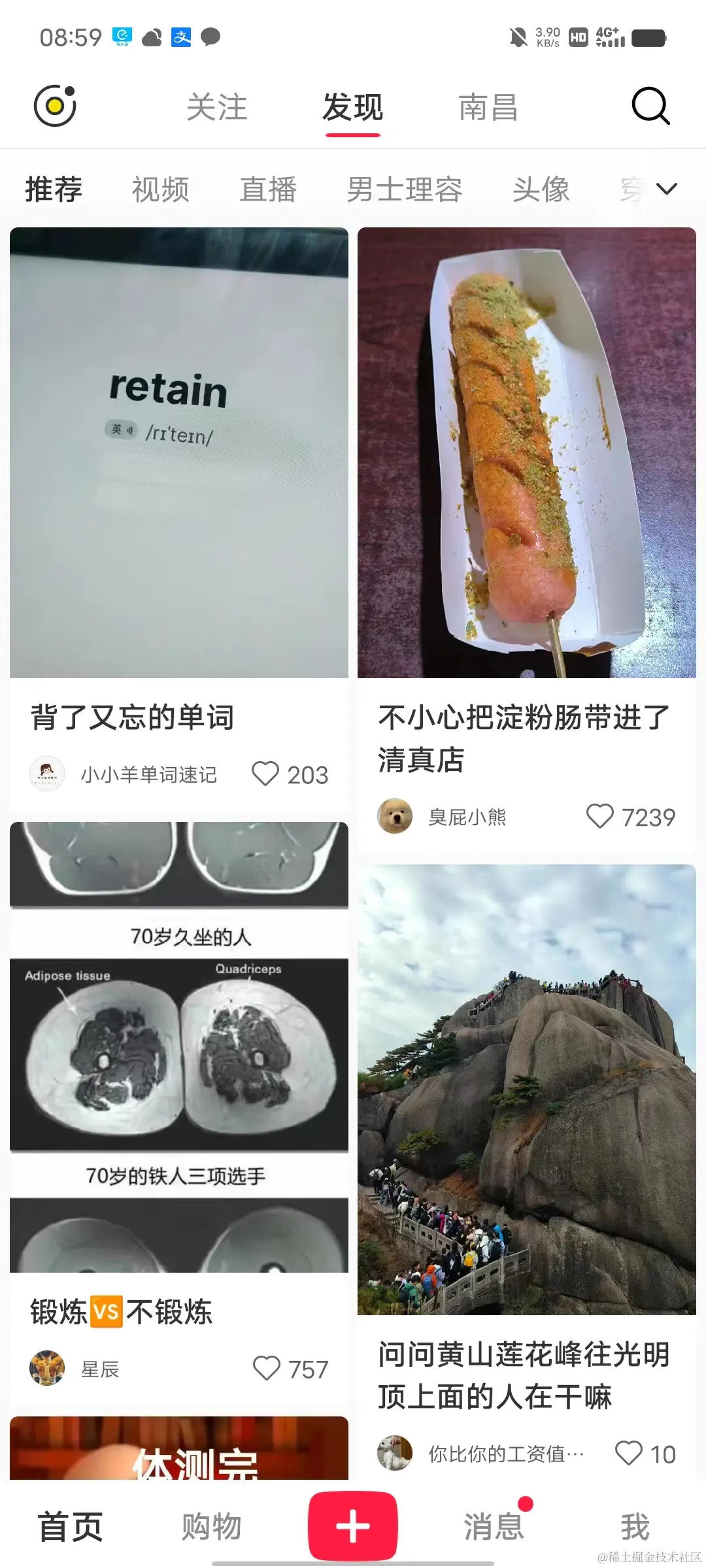Click the Xiaohongshu logo icon
The height and width of the screenshot is (1568, 706).
click(55, 106)
